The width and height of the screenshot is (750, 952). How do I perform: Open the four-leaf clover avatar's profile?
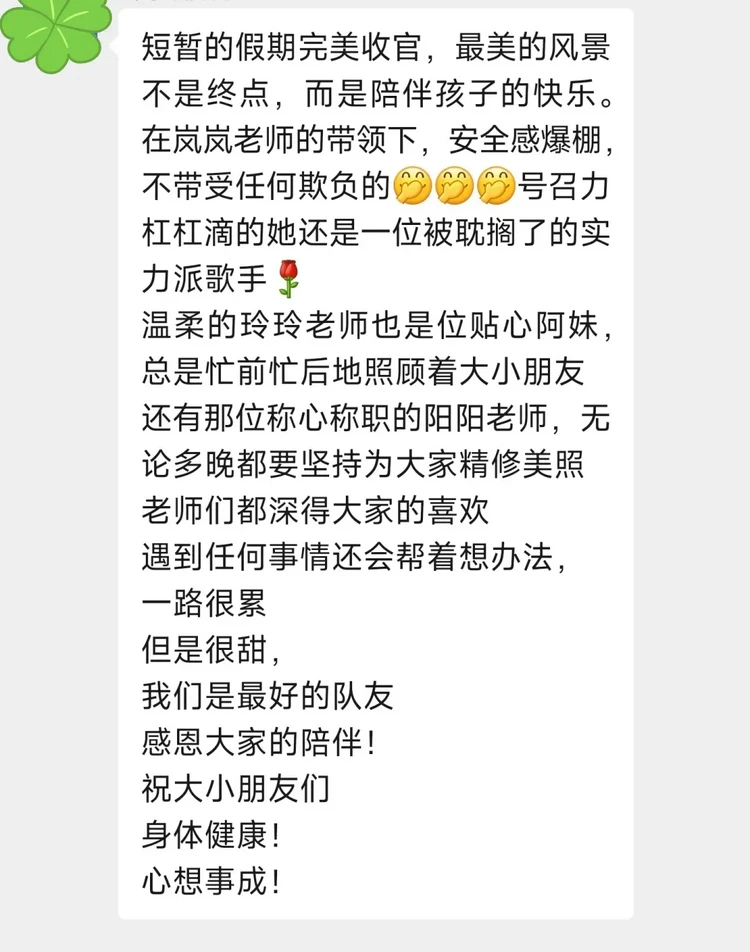[55, 30]
